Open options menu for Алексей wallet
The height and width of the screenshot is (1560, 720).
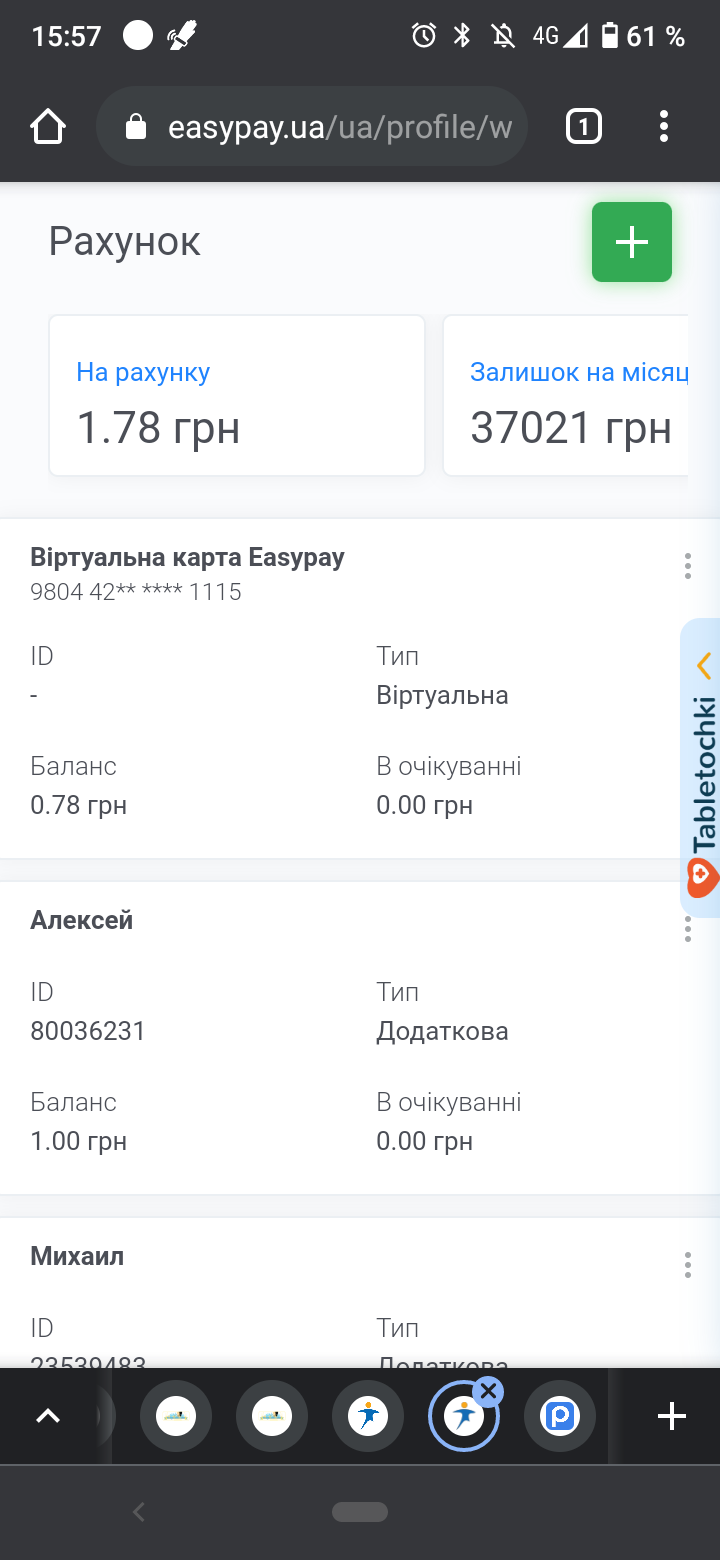687,929
